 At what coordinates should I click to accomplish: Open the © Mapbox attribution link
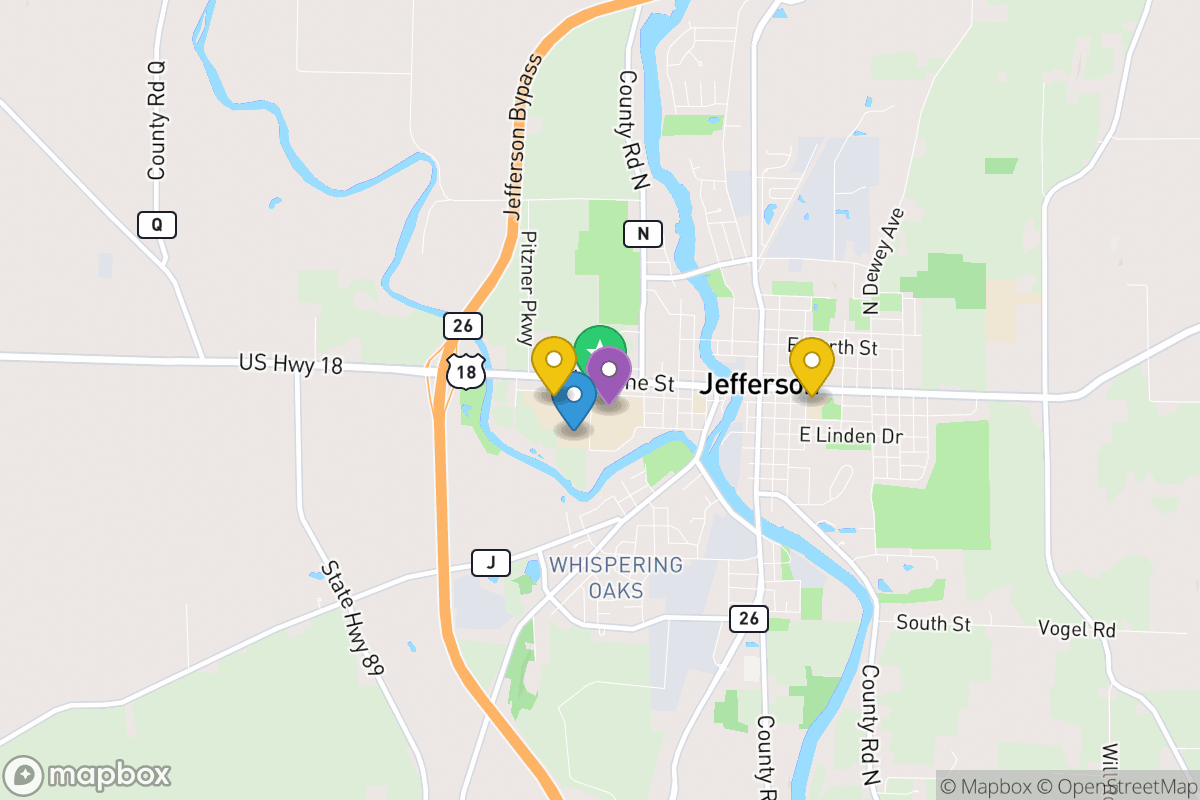[984, 786]
